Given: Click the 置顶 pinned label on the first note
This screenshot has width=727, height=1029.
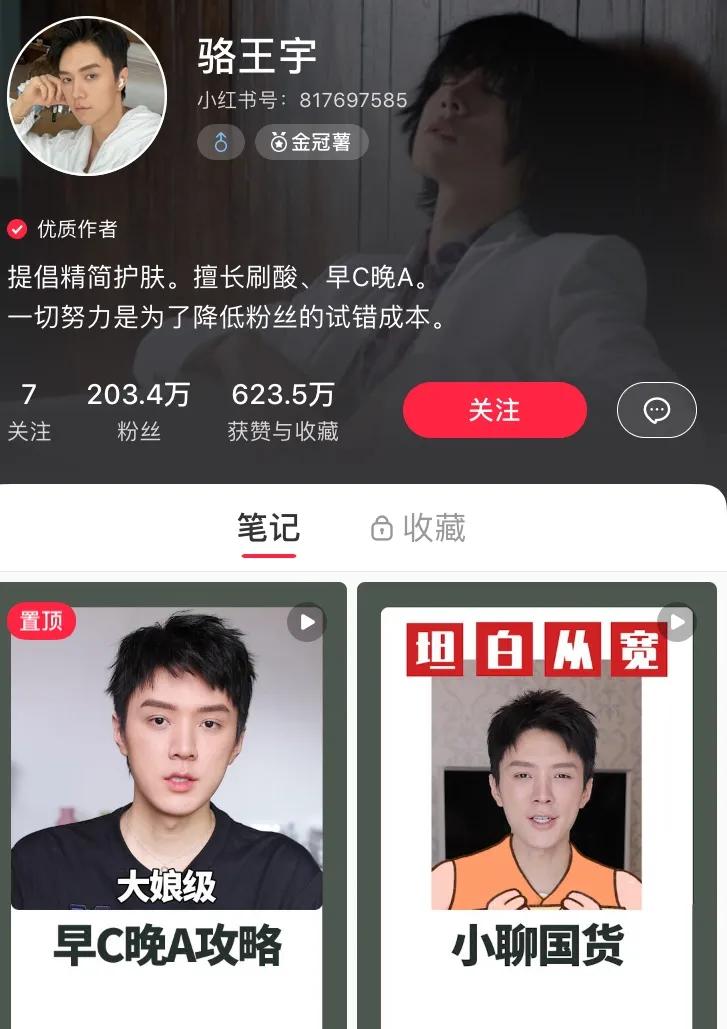Looking at the screenshot, I should [x=42, y=621].
